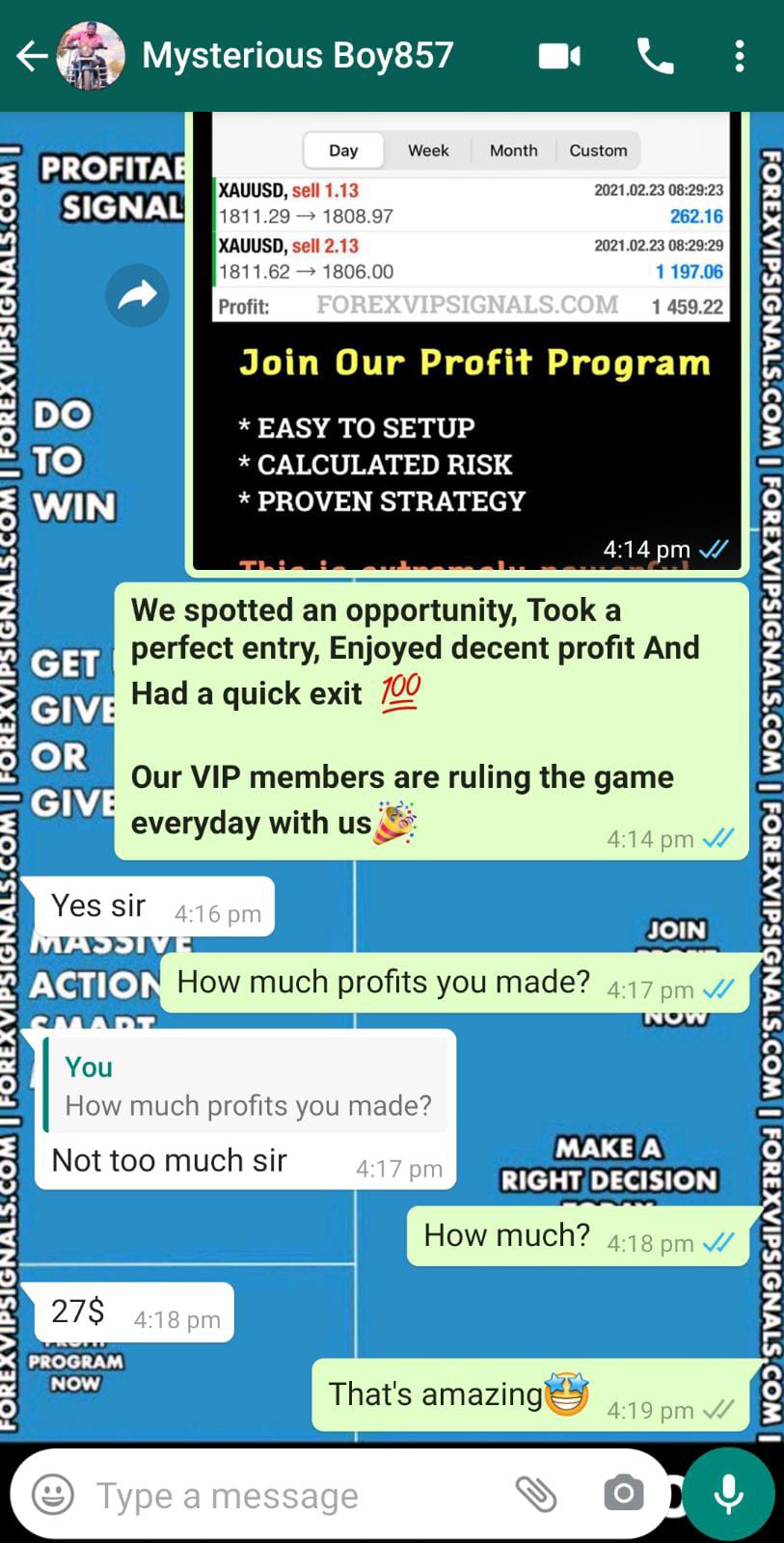Screen dimensions: 784x1543
Task: Start a voice call
Action: point(655,56)
